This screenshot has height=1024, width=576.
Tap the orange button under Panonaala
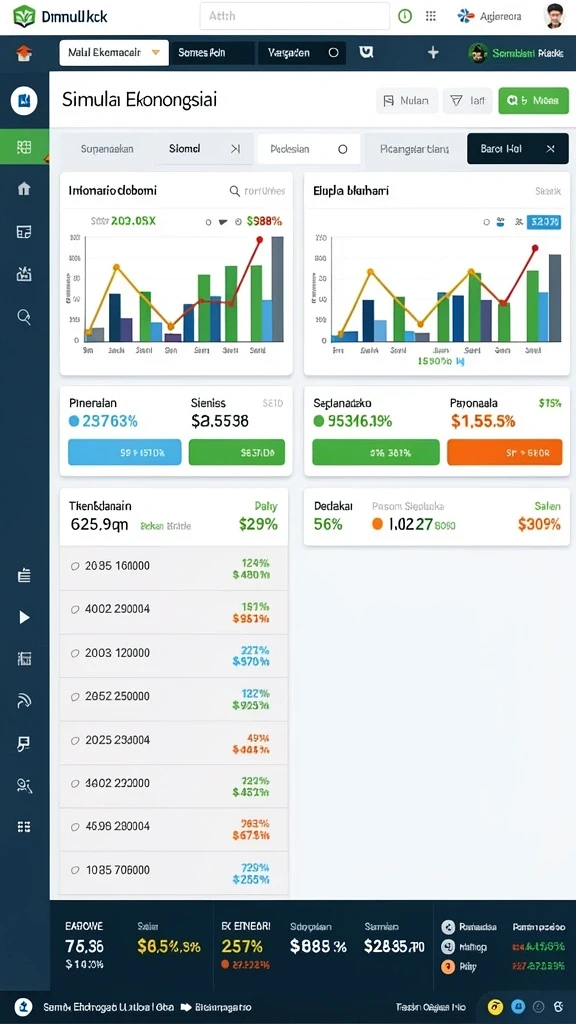pyautogui.click(x=505, y=452)
